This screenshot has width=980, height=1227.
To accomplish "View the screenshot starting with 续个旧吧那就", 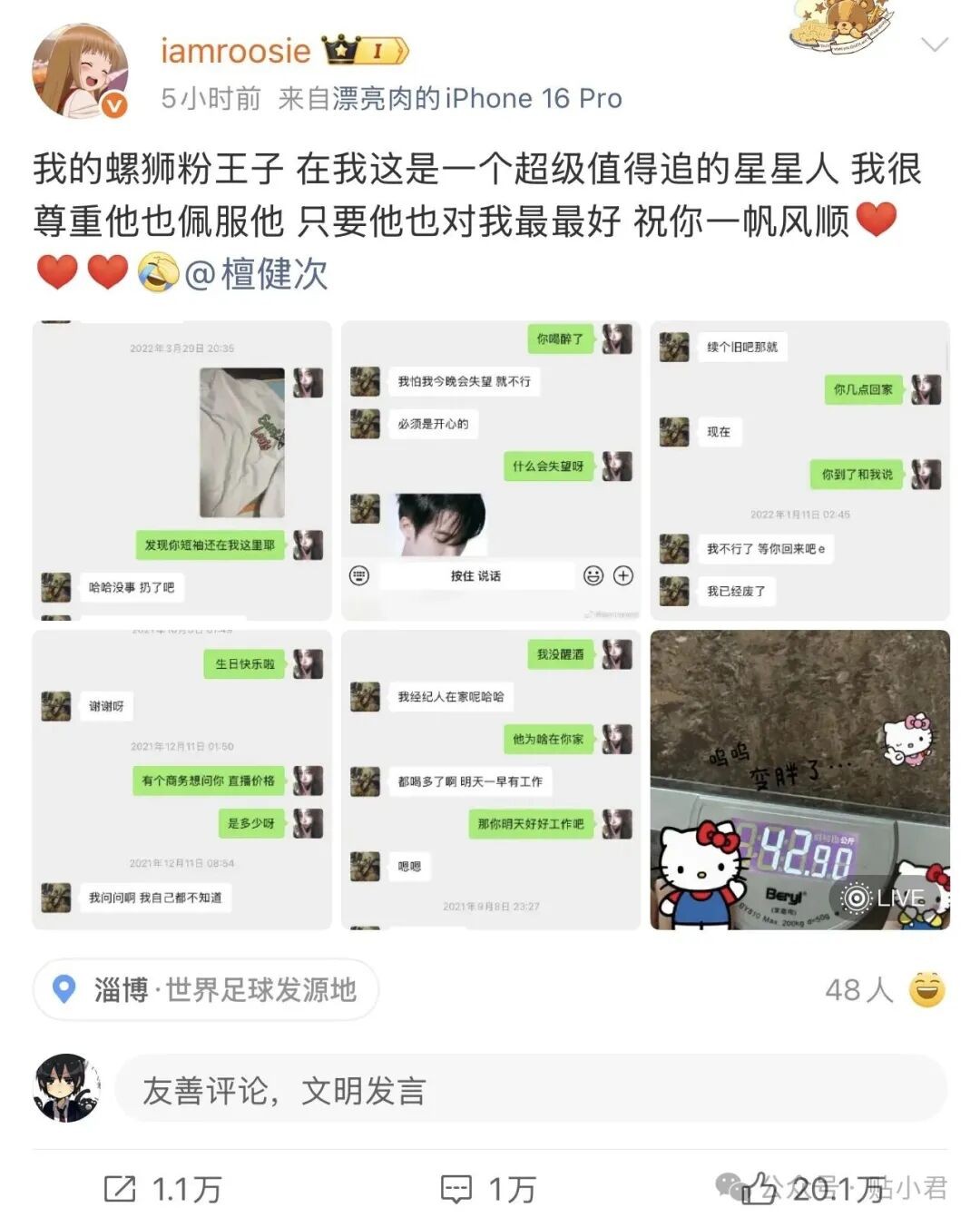I will 799,470.
